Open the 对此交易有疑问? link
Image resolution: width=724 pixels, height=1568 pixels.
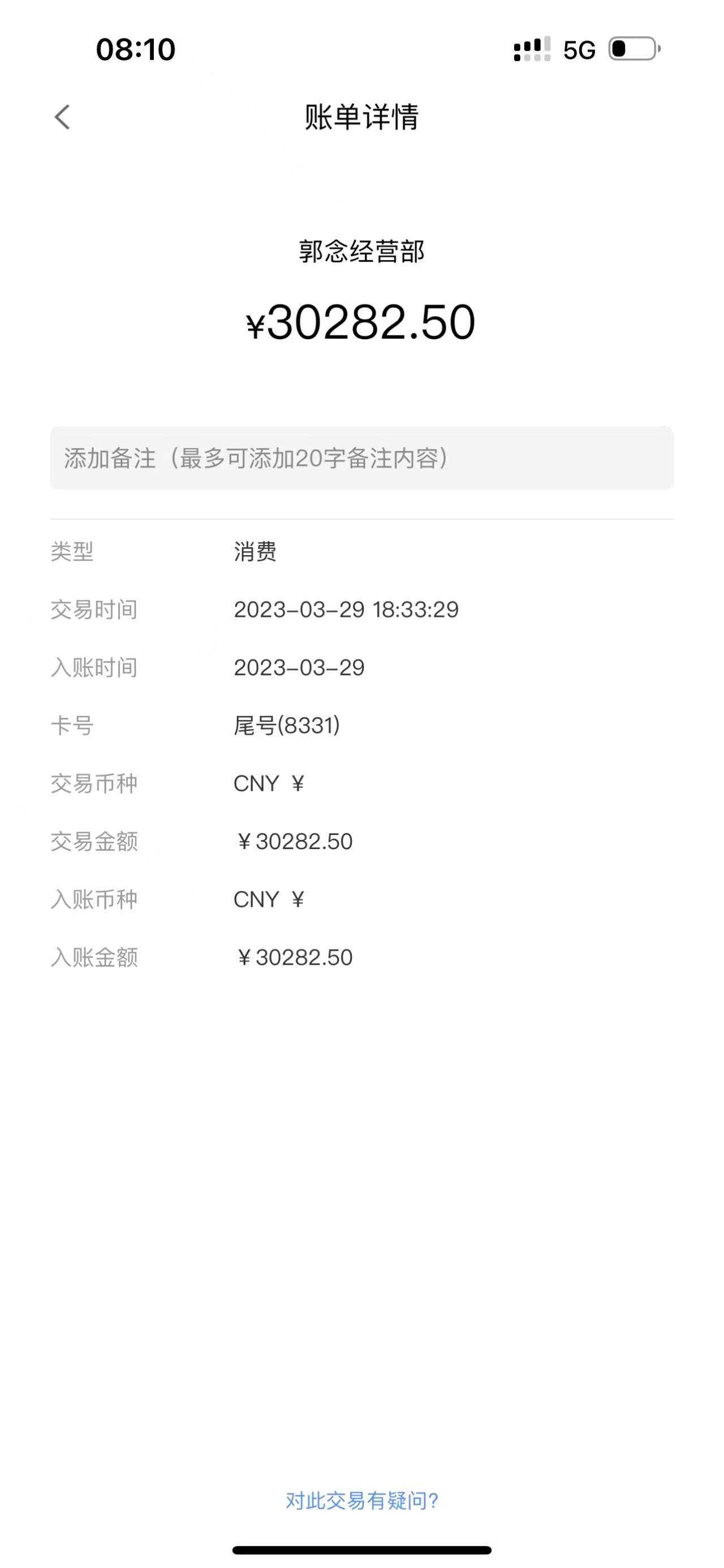(x=361, y=1500)
